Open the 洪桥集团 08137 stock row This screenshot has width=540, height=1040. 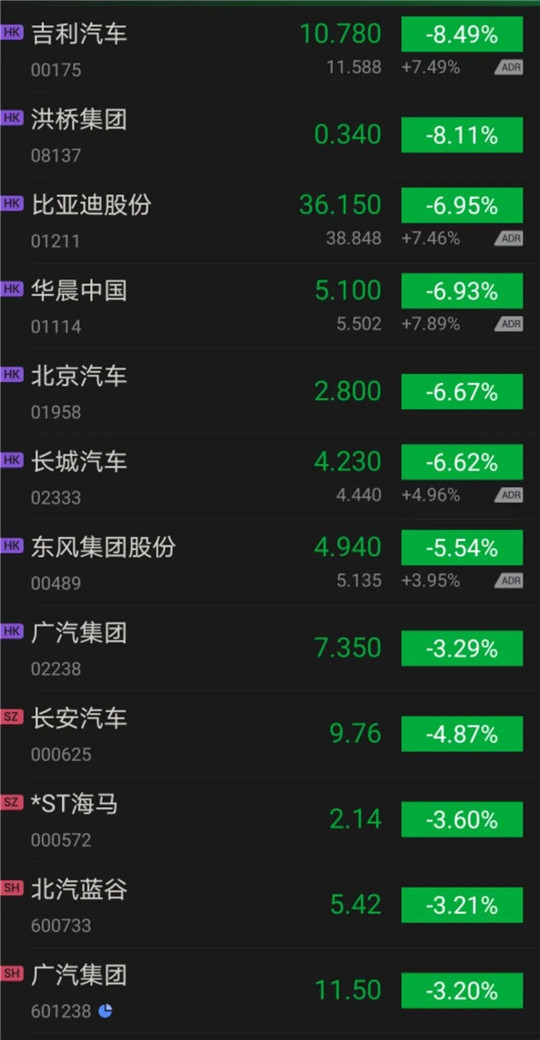tap(270, 135)
